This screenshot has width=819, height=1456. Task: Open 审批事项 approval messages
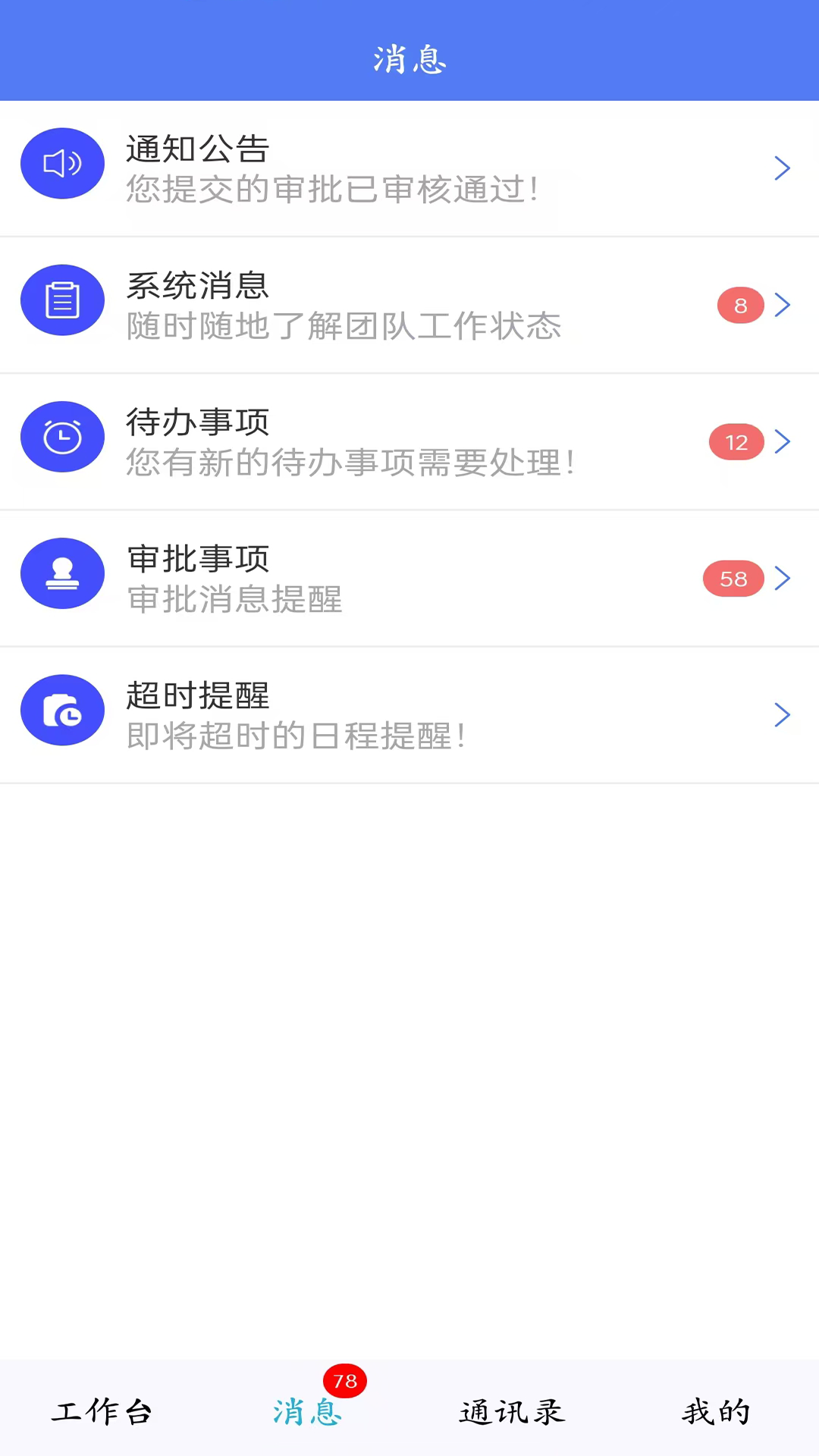click(x=409, y=578)
